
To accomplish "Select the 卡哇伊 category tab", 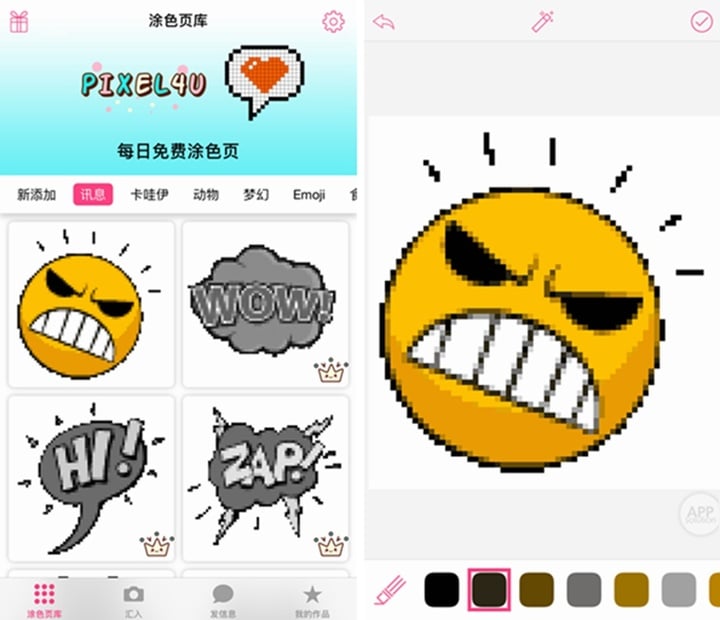I will coord(150,195).
